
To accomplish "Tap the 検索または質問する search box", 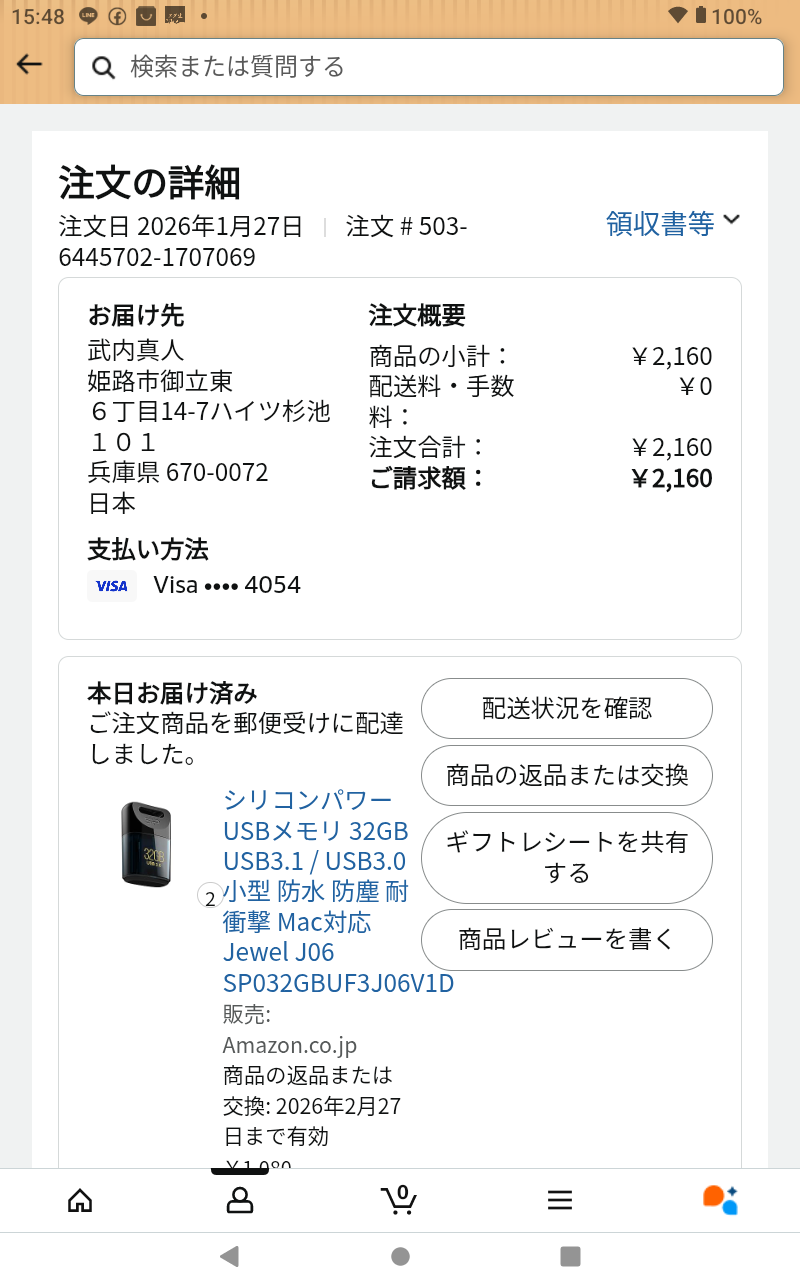I will [428, 67].
